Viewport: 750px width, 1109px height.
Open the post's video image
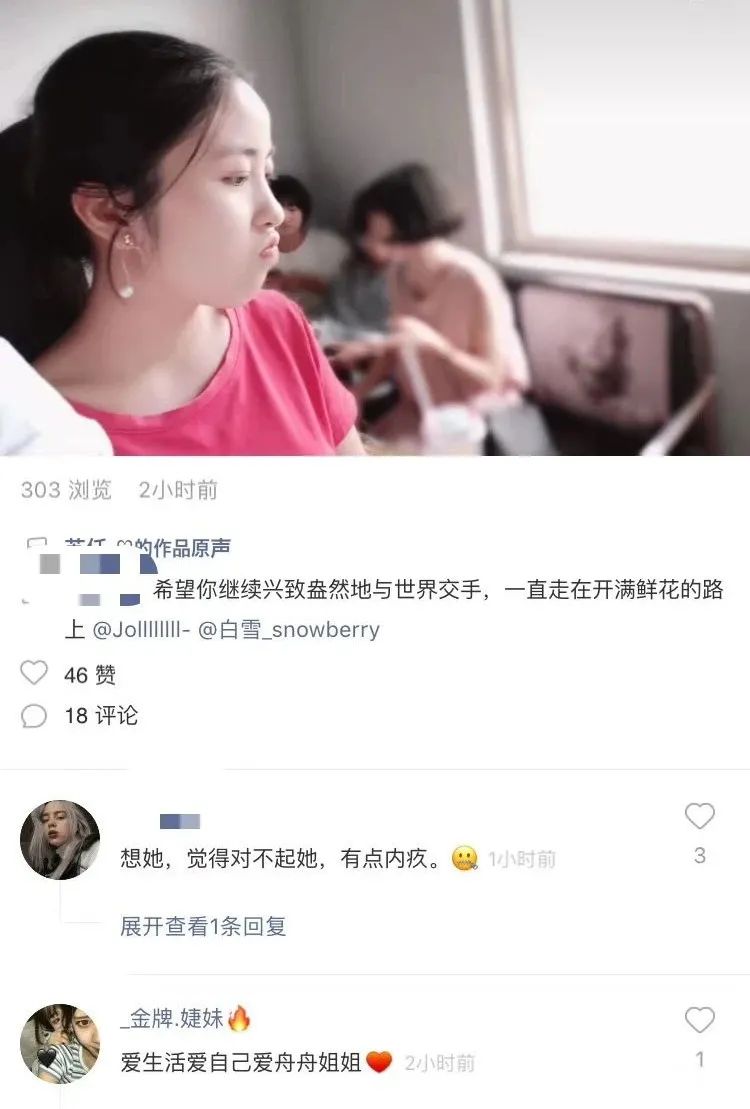(375, 228)
